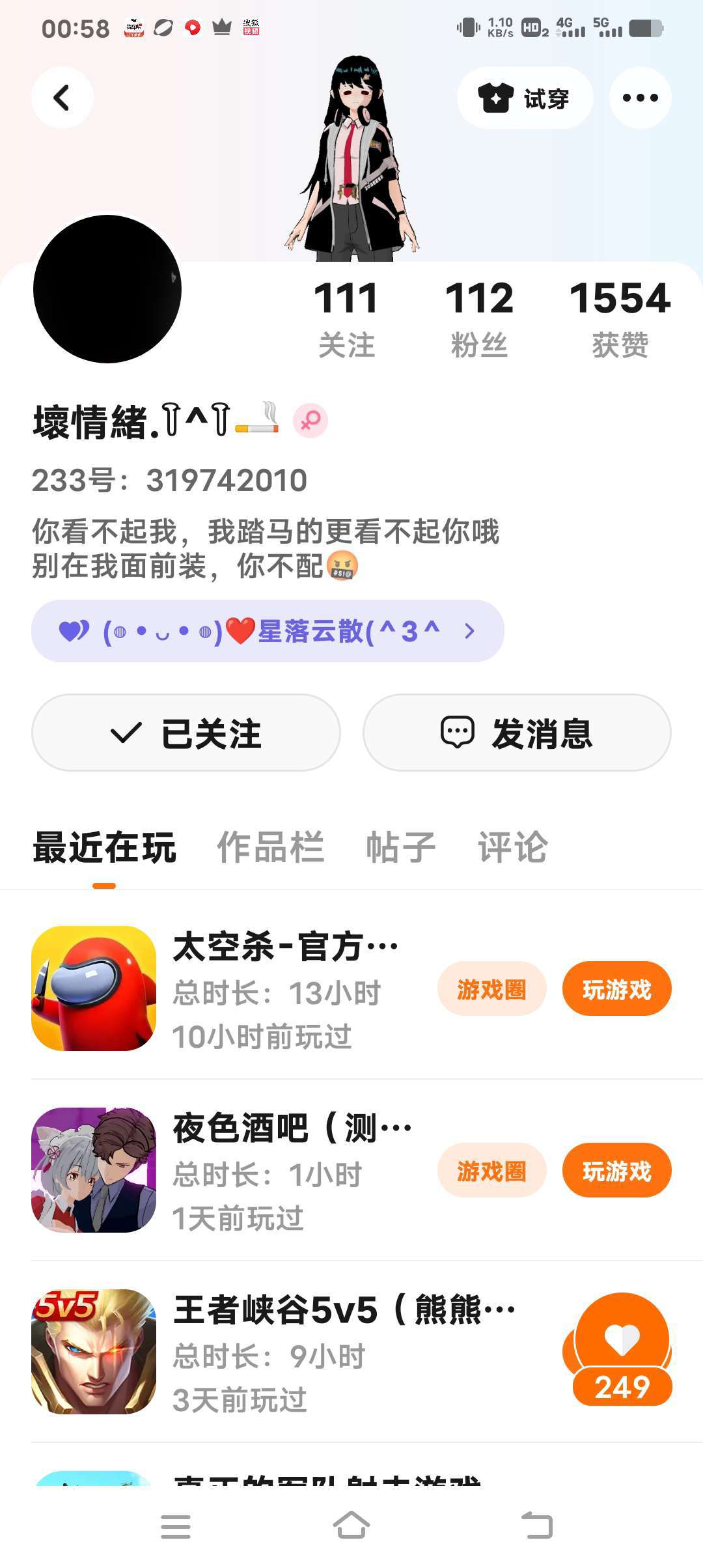The width and height of the screenshot is (703, 1568).
Task: Tap 玩游戏 for 夜色酒吧
Action: [616, 1171]
